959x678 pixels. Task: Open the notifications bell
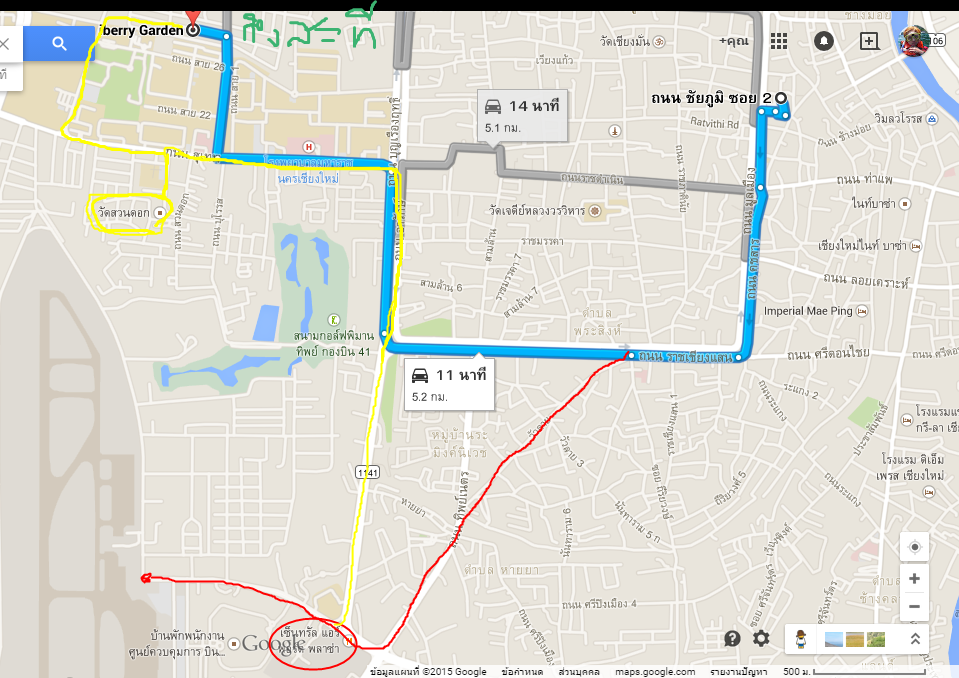pyautogui.click(x=824, y=41)
